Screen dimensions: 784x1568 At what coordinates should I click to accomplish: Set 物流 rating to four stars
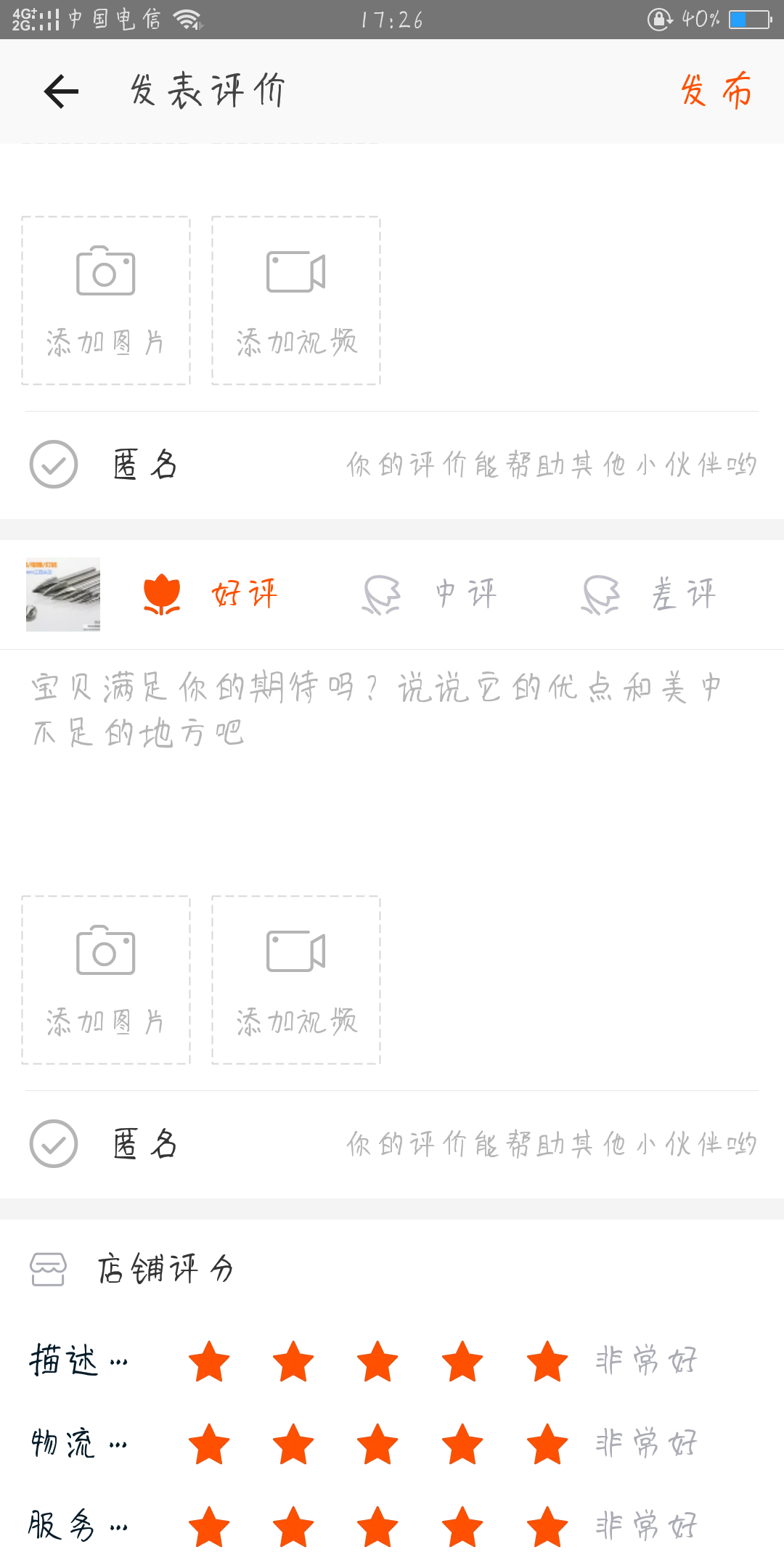462,1444
